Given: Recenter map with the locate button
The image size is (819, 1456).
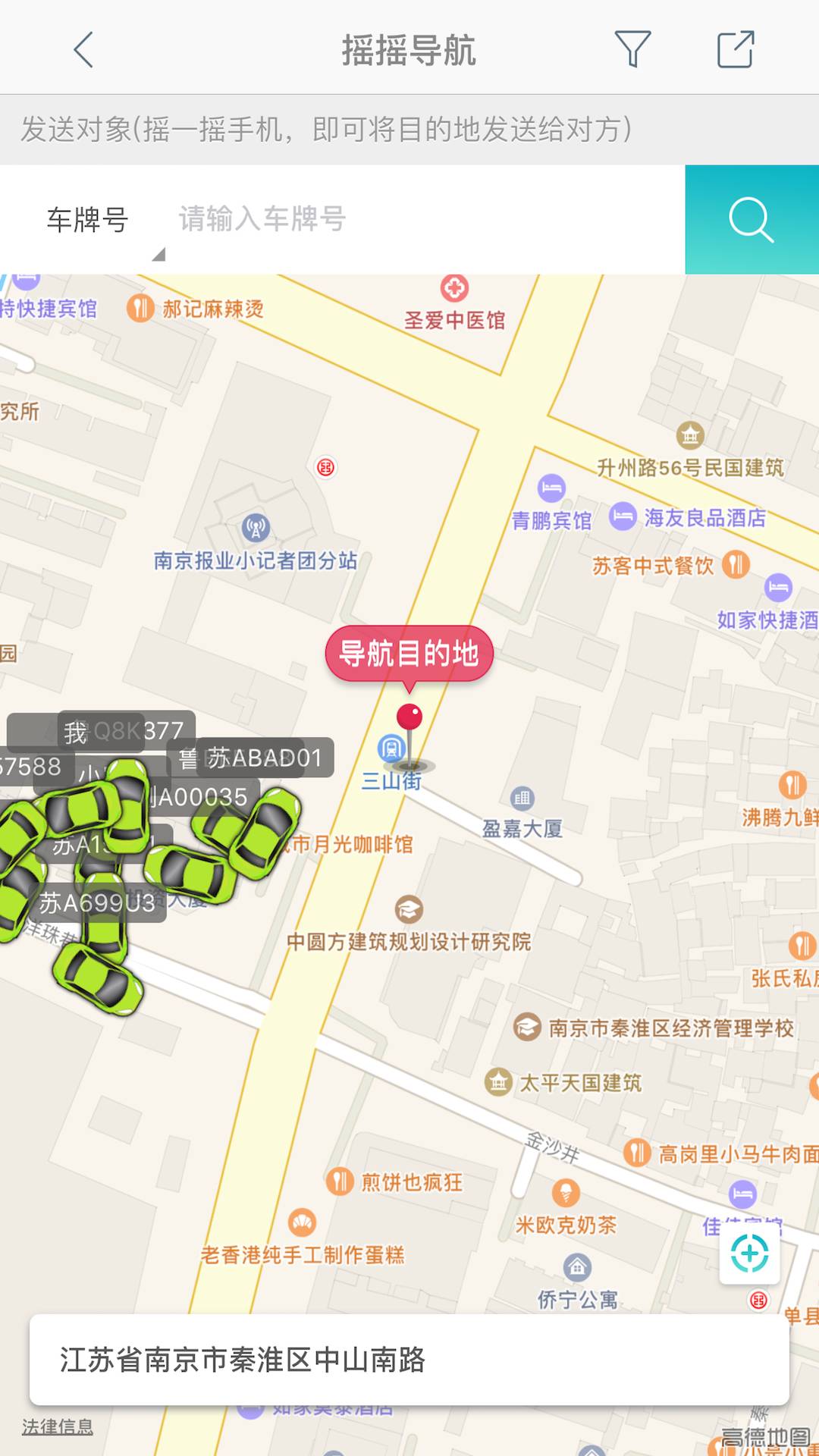Looking at the screenshot, I should [x=749, y=1254].
